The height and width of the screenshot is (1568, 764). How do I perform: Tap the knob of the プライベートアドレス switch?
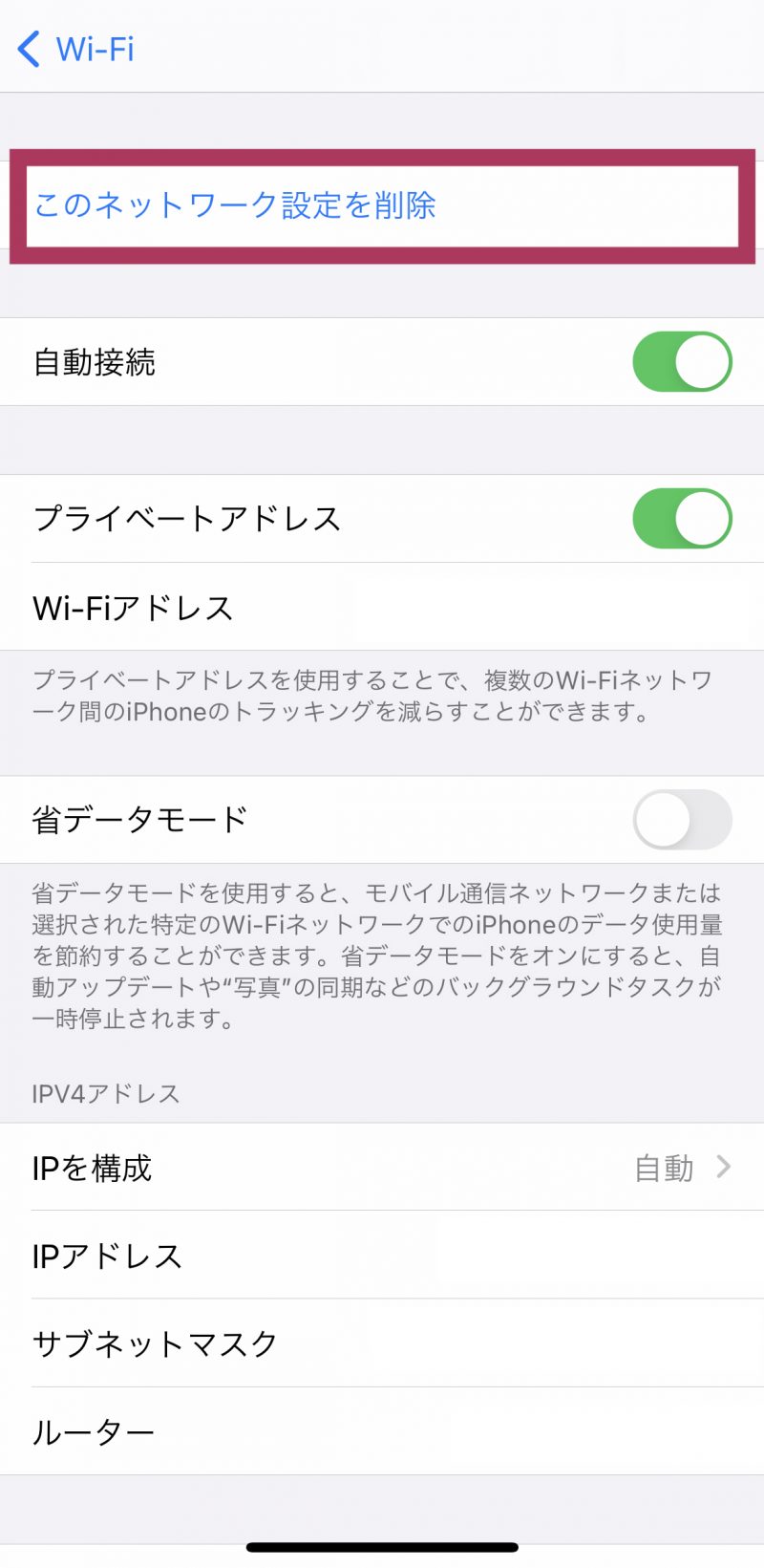click(701, 518)
